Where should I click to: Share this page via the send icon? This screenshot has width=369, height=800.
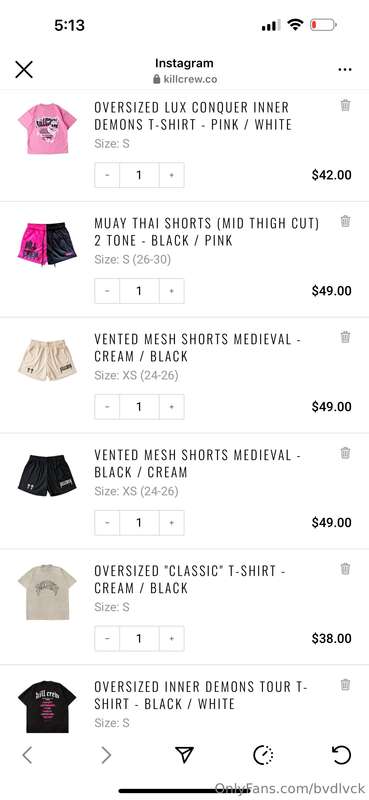click(184, 755)
